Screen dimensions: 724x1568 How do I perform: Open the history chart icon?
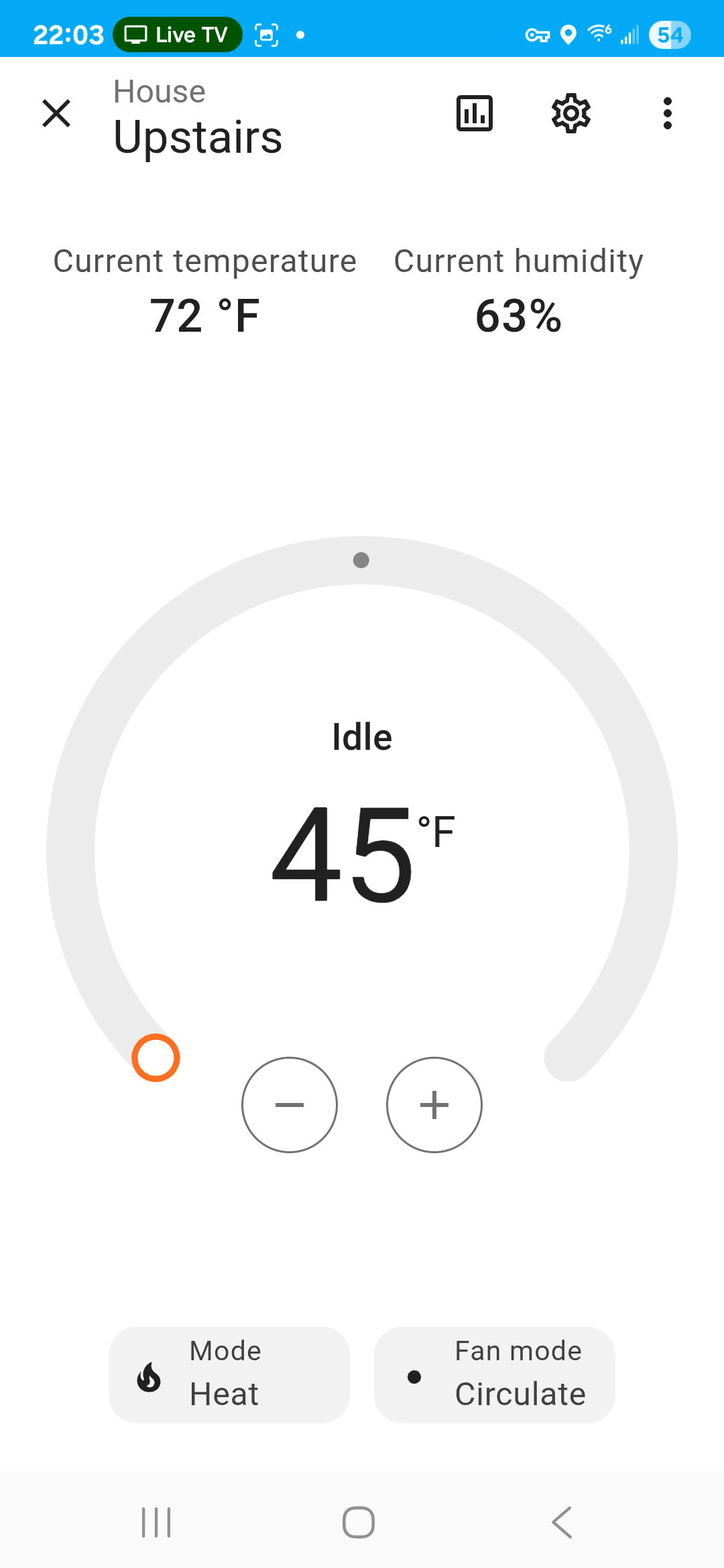click(x=475, y=113)
